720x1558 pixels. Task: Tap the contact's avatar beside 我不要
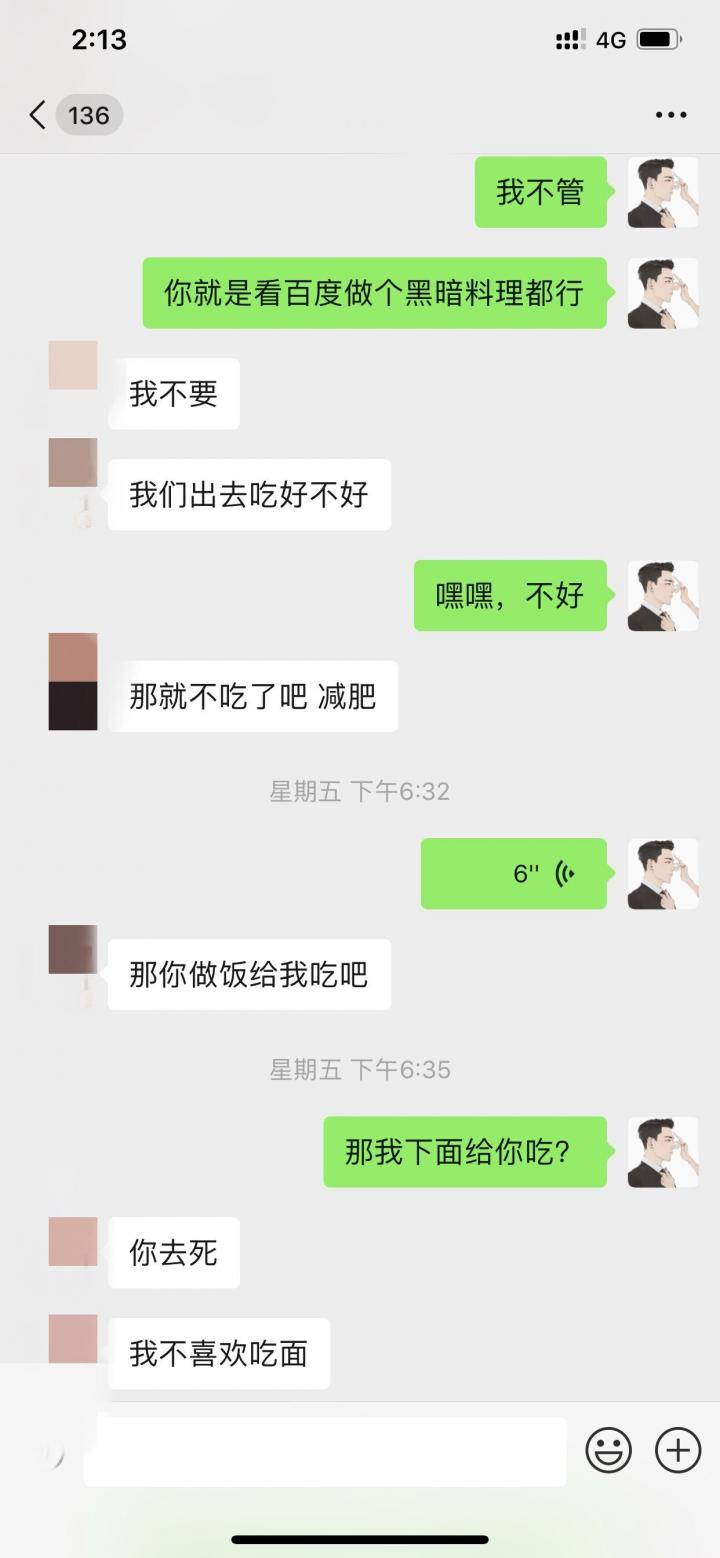[x=72, y=364]
